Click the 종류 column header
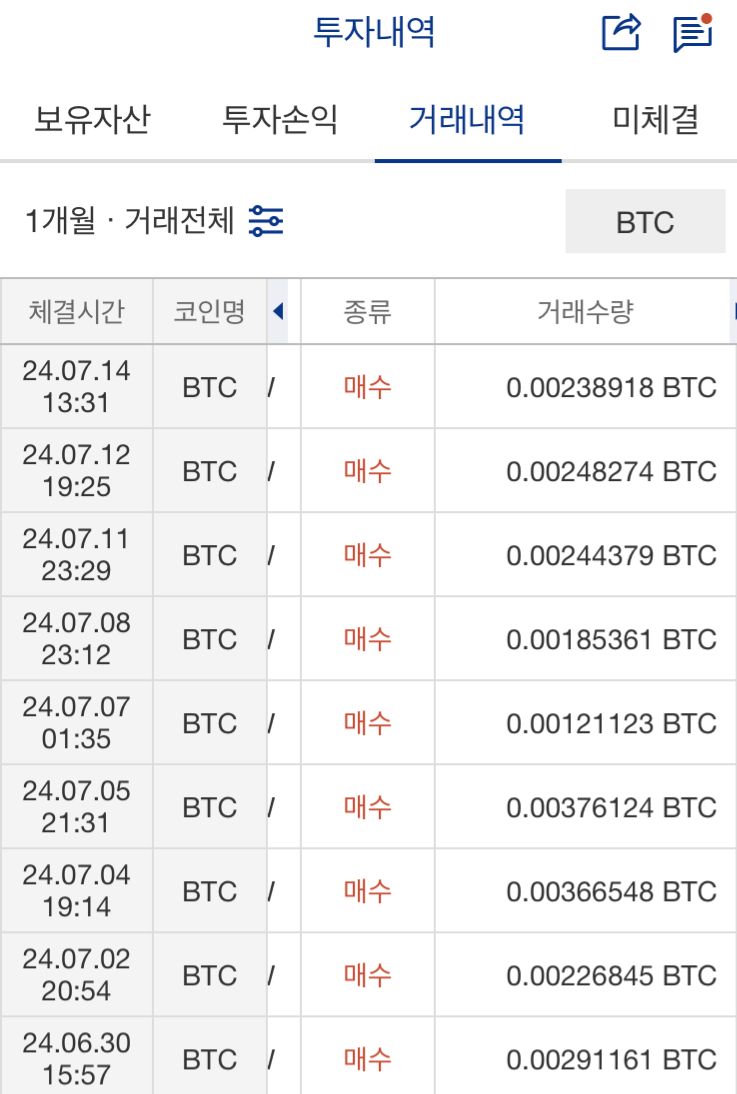Image resolution: width=737 pixels, height=1094 pixels. point(367,311)
